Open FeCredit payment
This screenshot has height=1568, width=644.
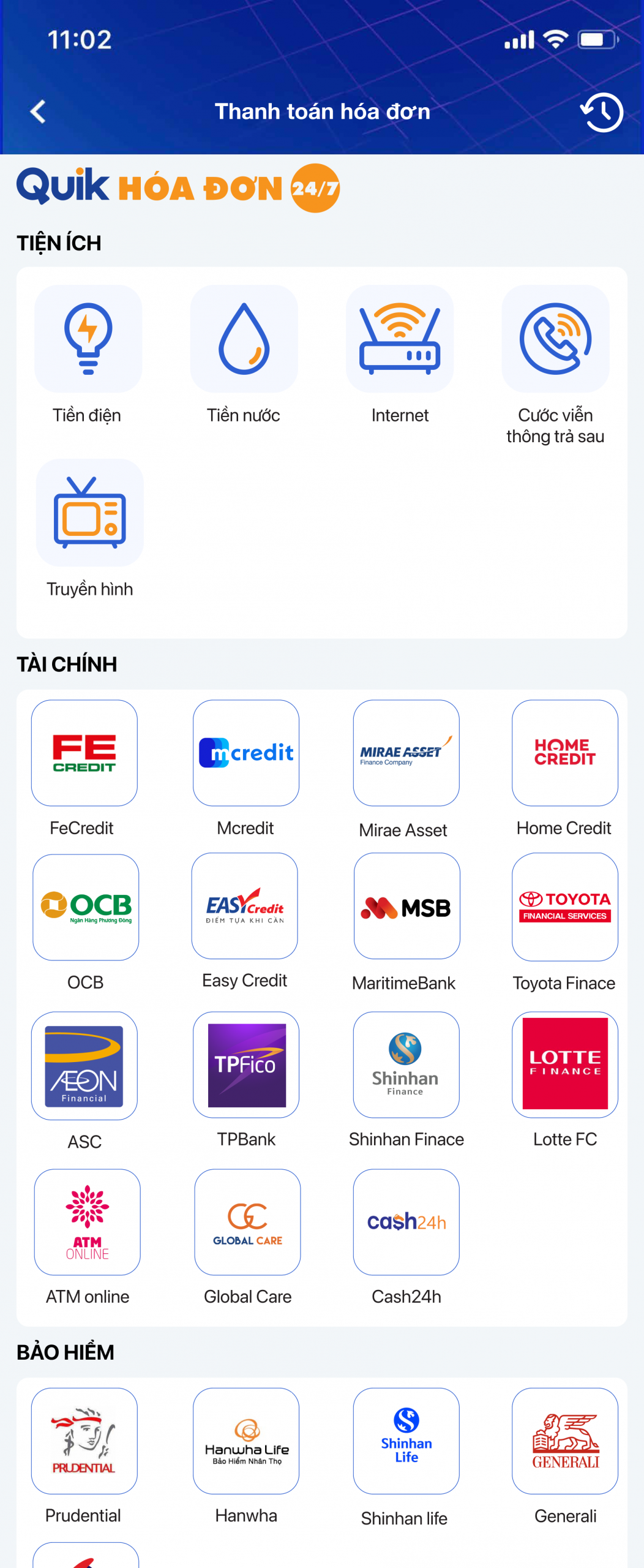point(84,753)
